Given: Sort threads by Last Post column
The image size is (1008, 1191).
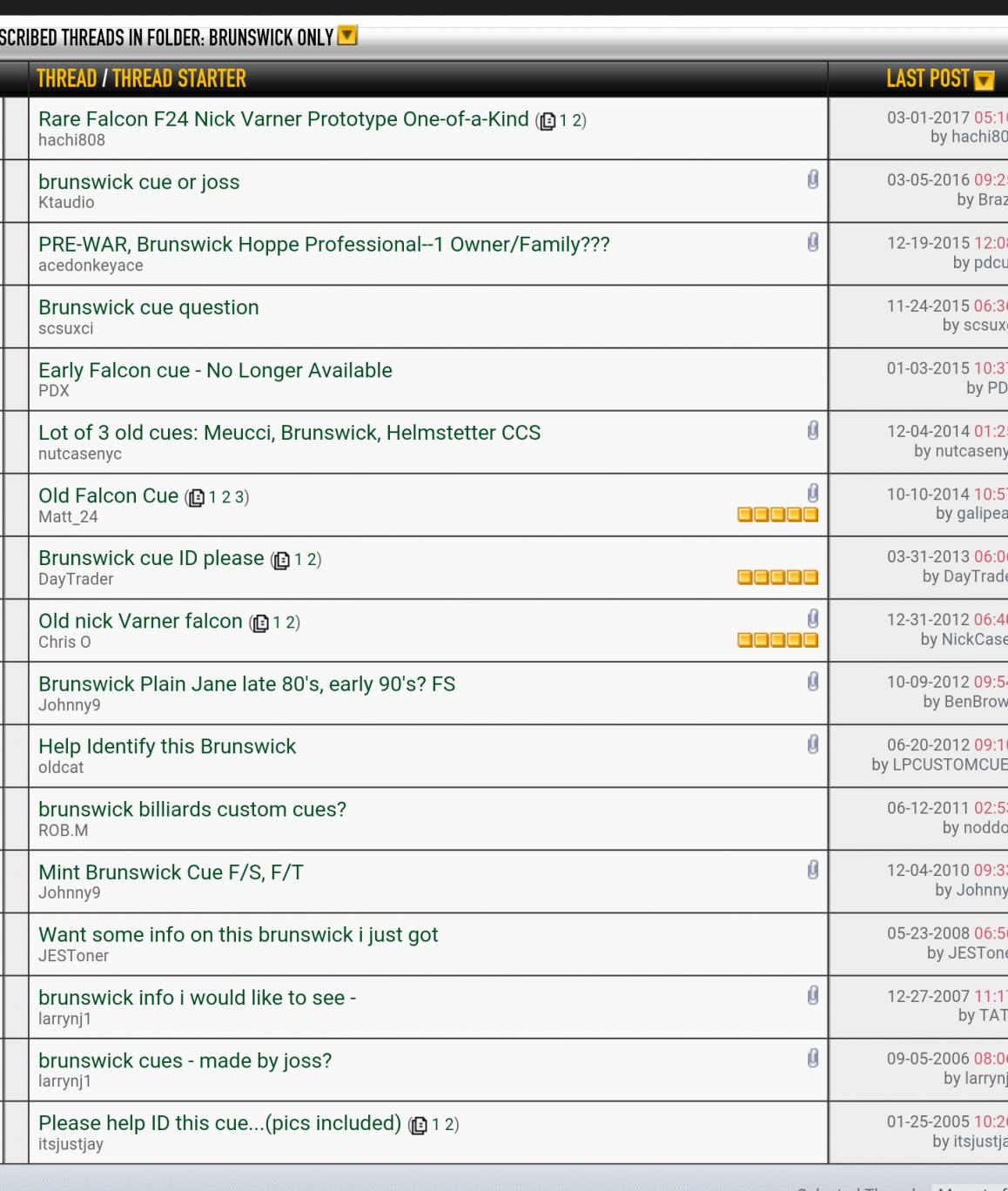Looking at the screenshot, I should point(928,78).
